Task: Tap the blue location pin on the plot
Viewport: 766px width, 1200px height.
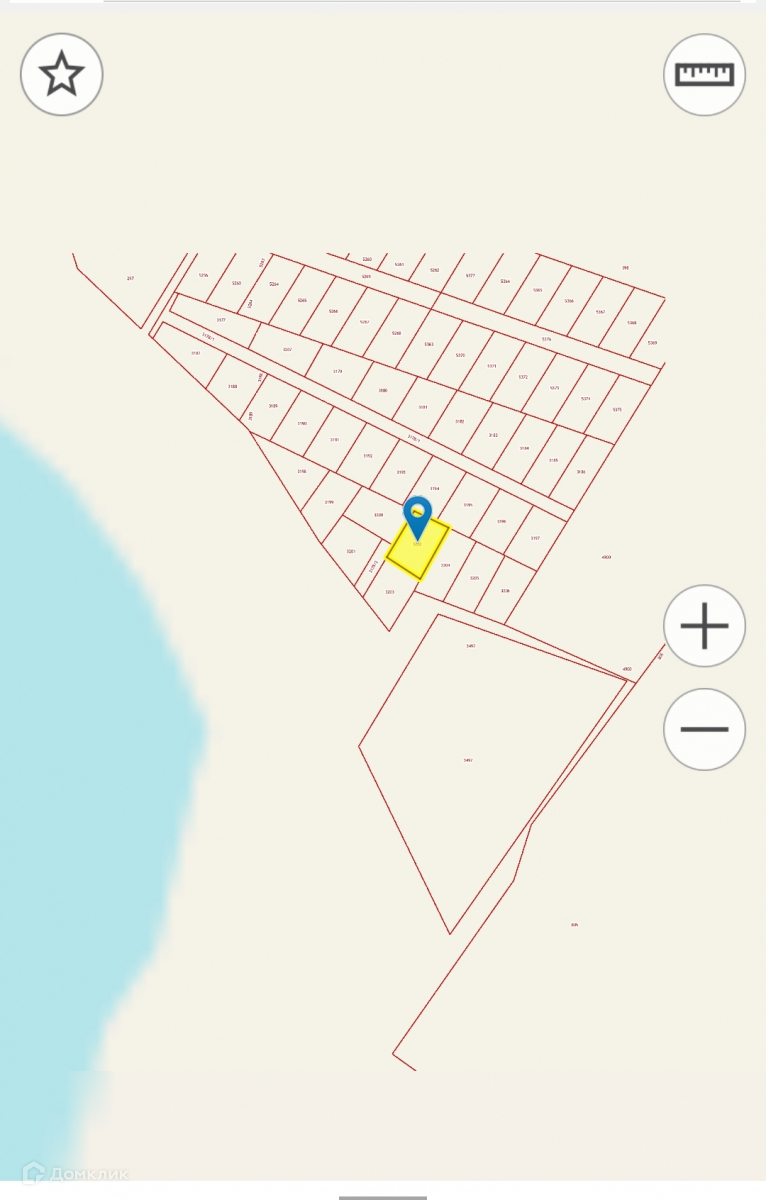Action: [417, 516]
